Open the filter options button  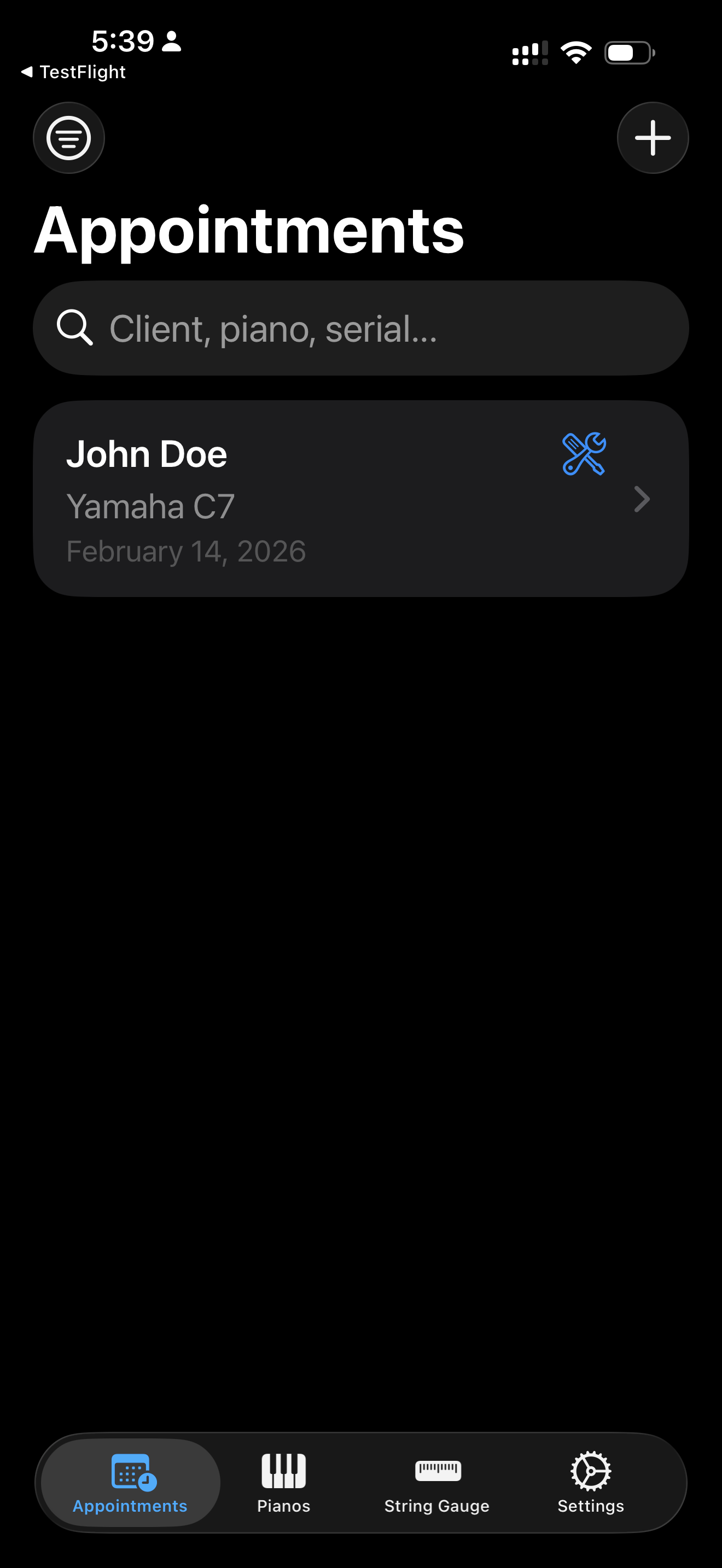click(x=69, y=138)
